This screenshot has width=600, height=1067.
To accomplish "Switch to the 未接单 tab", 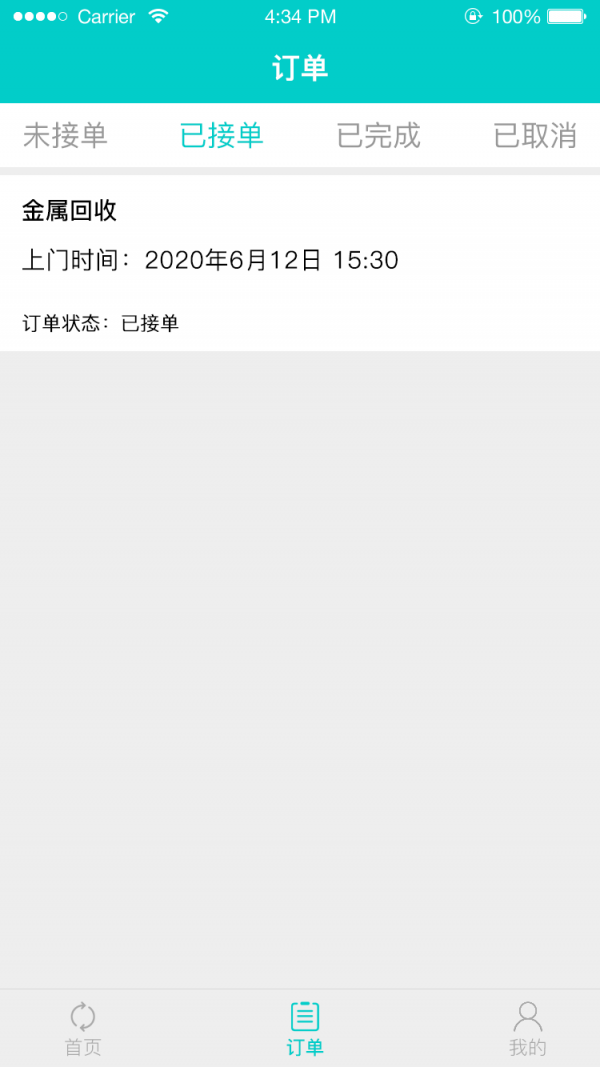I will tap(65, 136).
